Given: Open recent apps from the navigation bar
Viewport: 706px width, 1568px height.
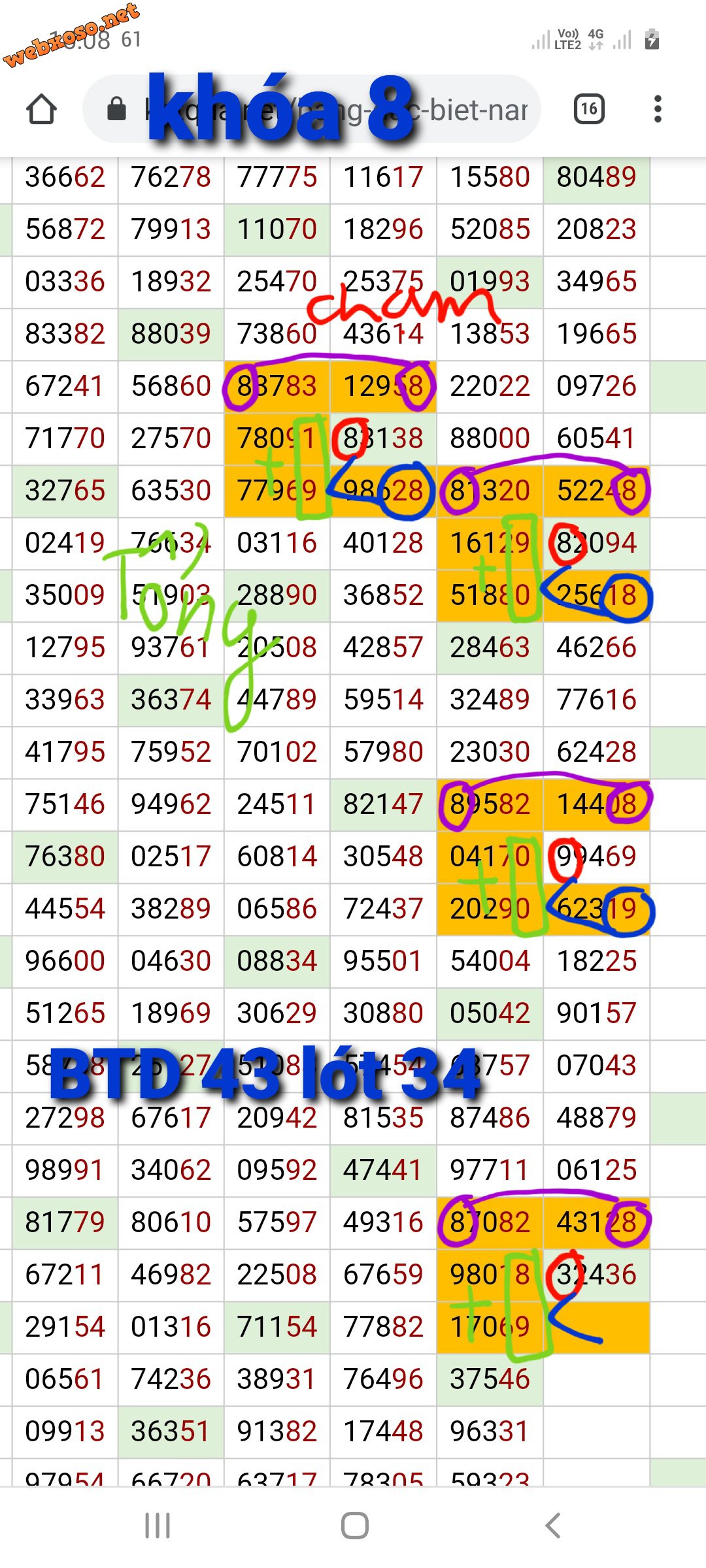Looking at the screenshot, I should click(158, 1526).
